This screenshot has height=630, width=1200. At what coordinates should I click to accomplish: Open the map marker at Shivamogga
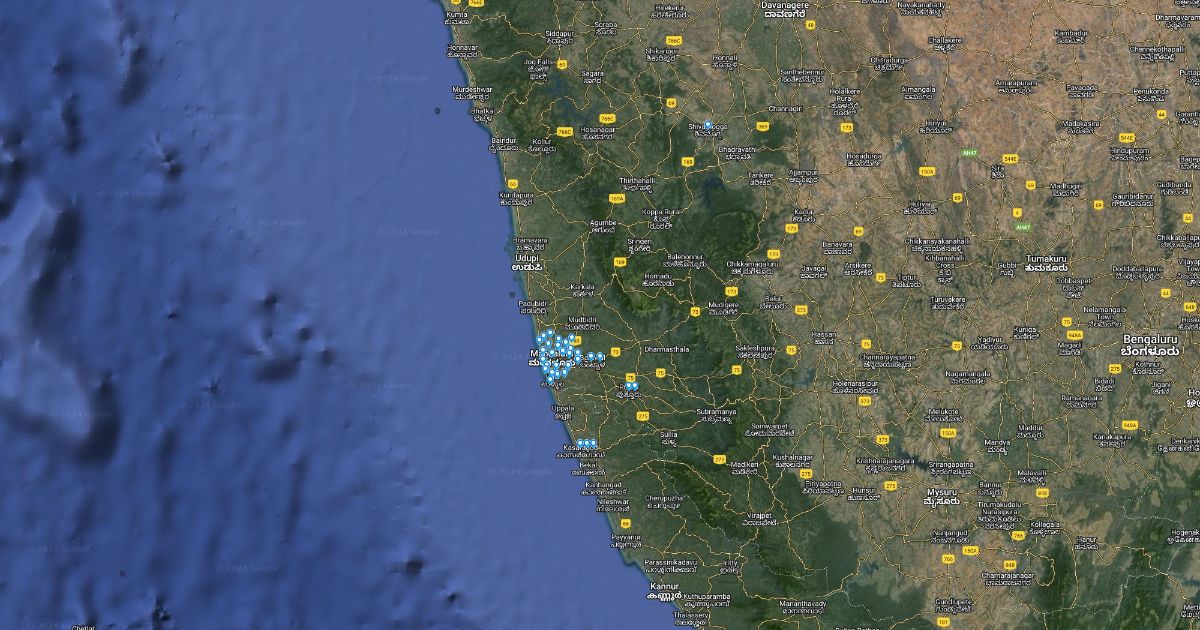708,125
